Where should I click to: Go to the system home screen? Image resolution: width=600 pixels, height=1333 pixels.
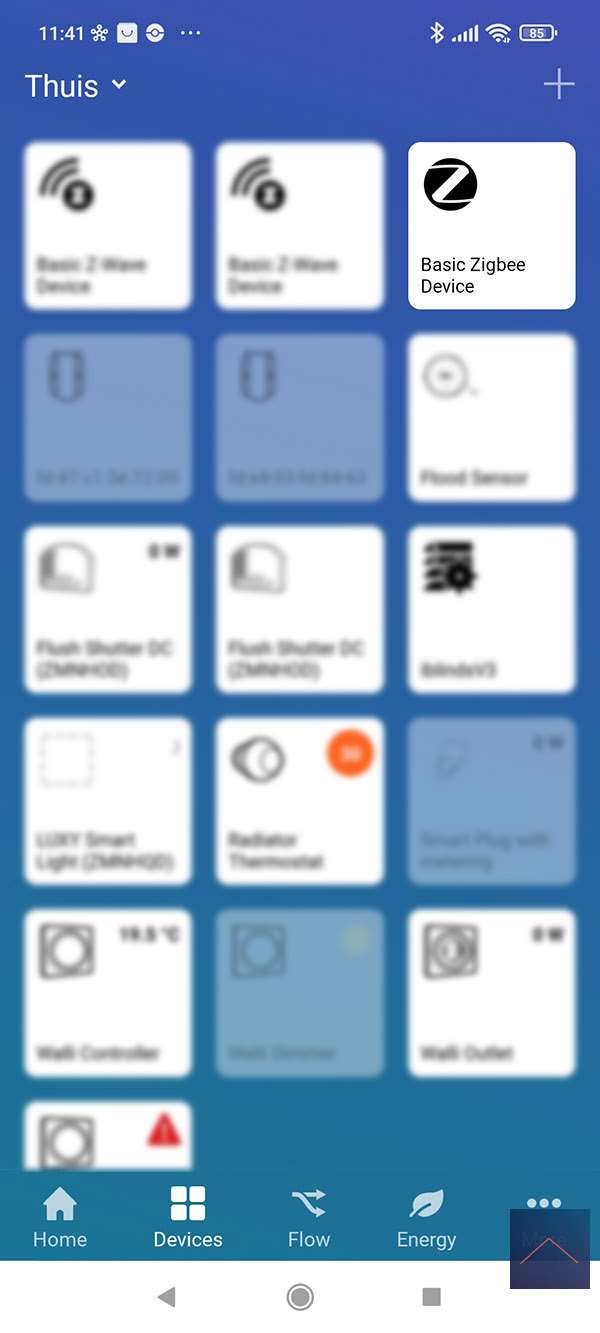point(299,1298)
